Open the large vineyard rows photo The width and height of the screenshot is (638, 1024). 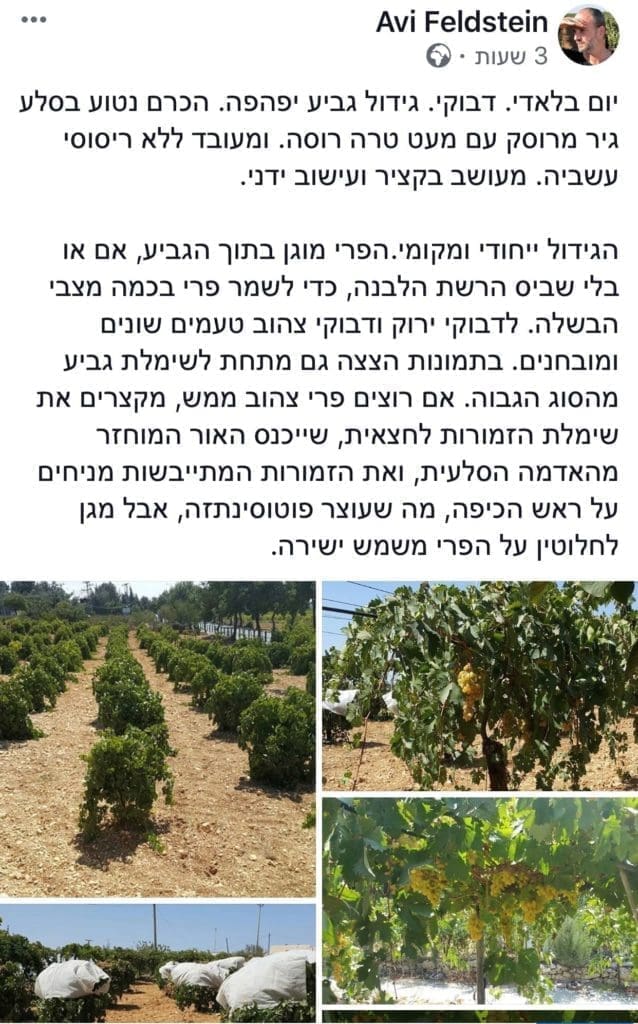(157, 739)
